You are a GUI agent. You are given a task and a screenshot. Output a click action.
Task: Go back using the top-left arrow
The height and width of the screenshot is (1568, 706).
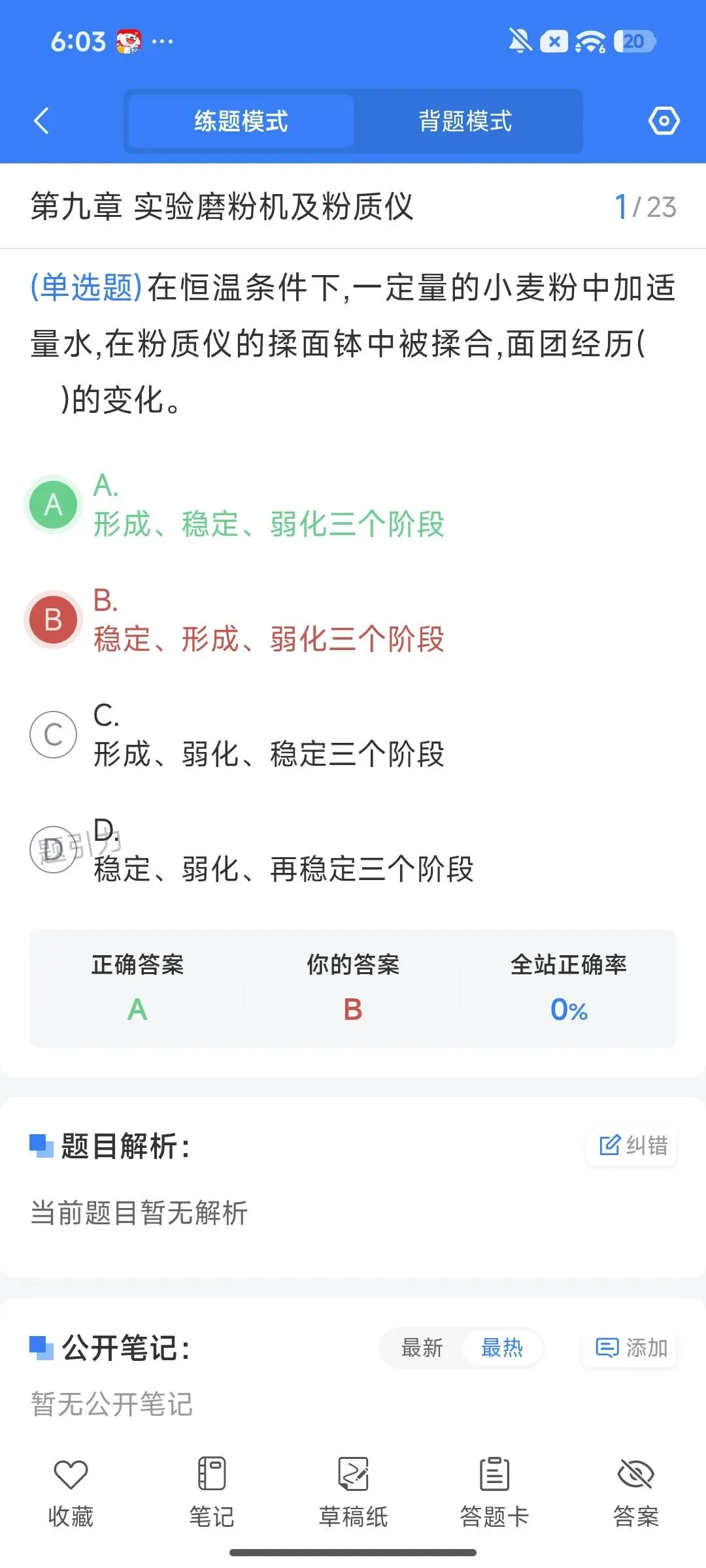[x=41, y=121]
